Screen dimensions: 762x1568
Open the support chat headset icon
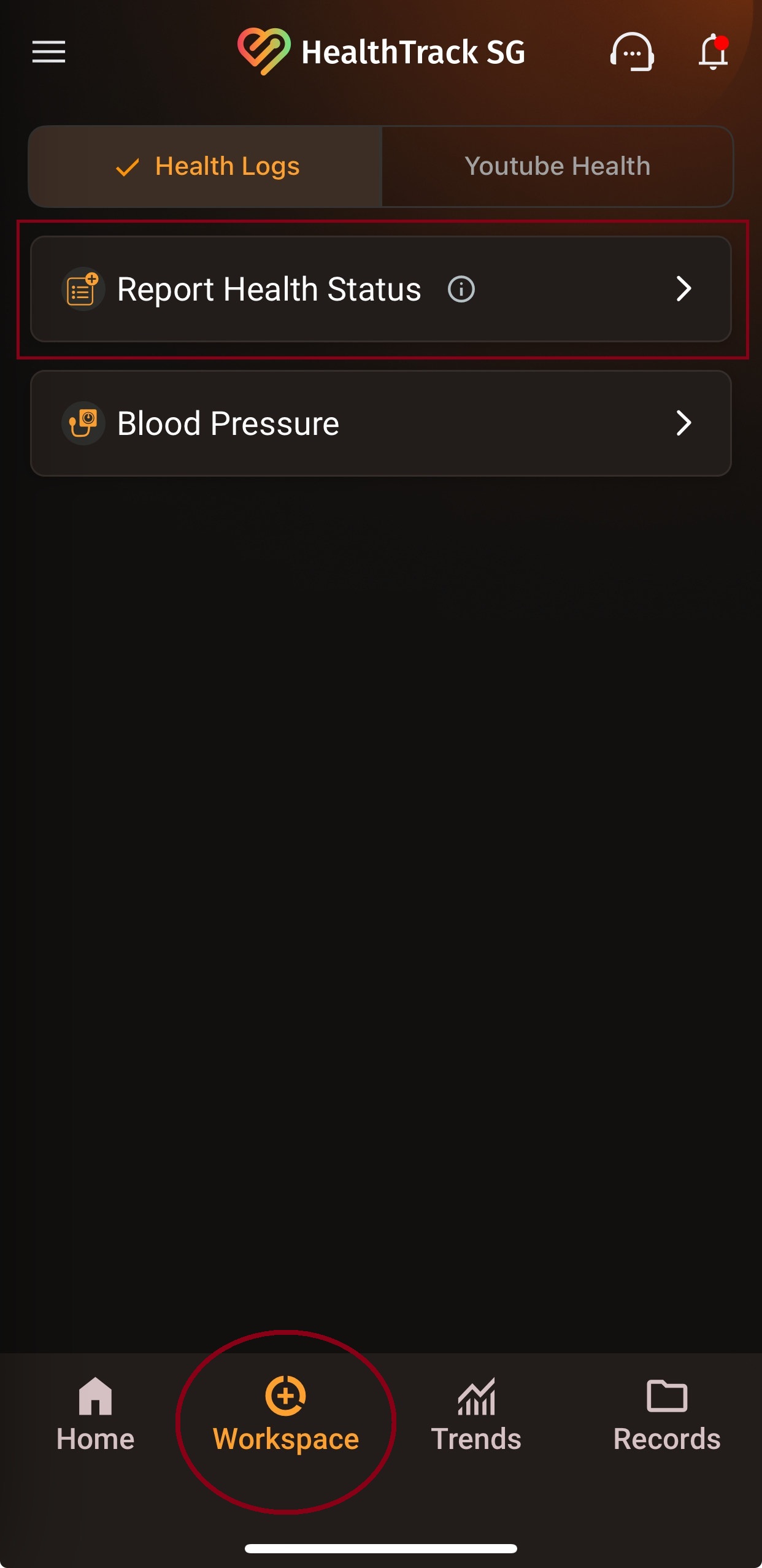[633, 52]
